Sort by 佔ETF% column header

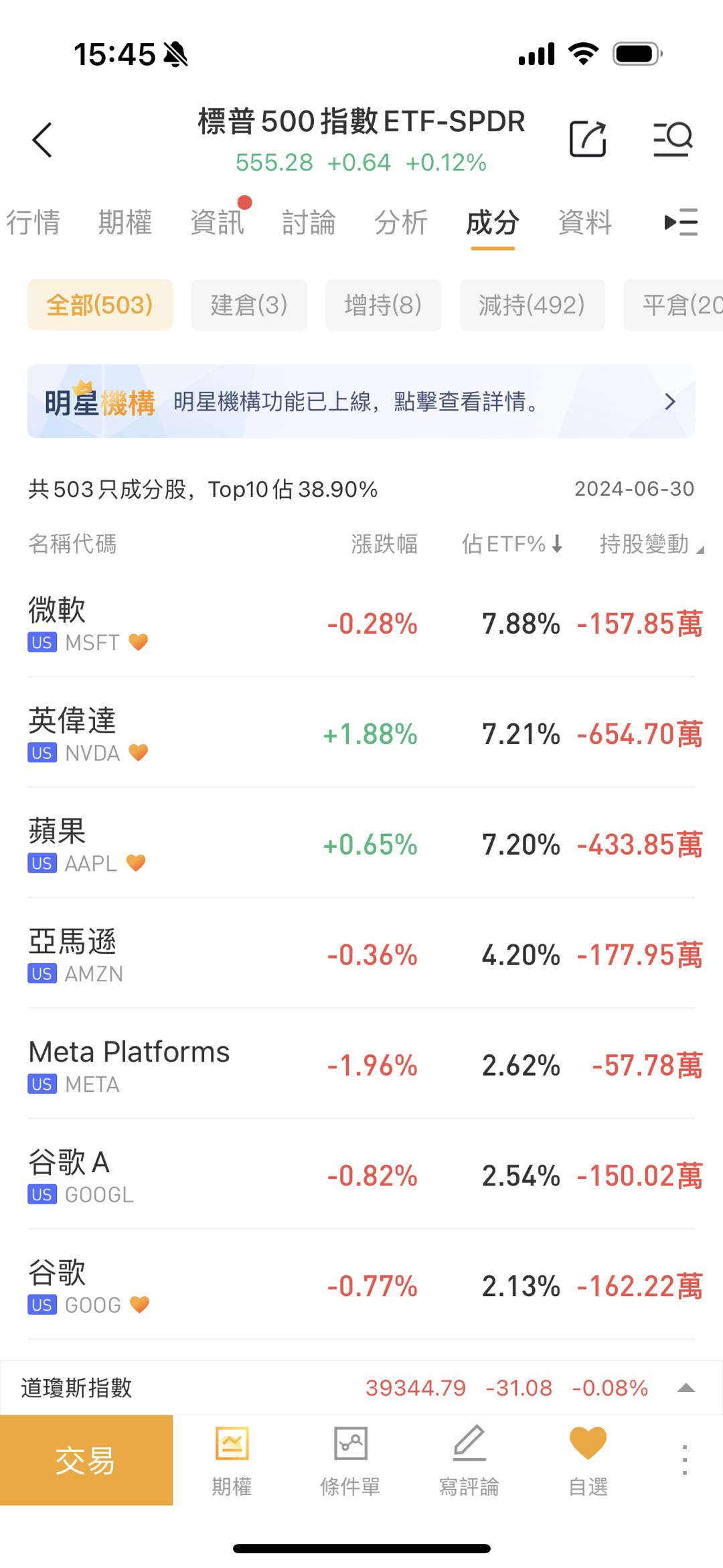click(x=512, y=544)
